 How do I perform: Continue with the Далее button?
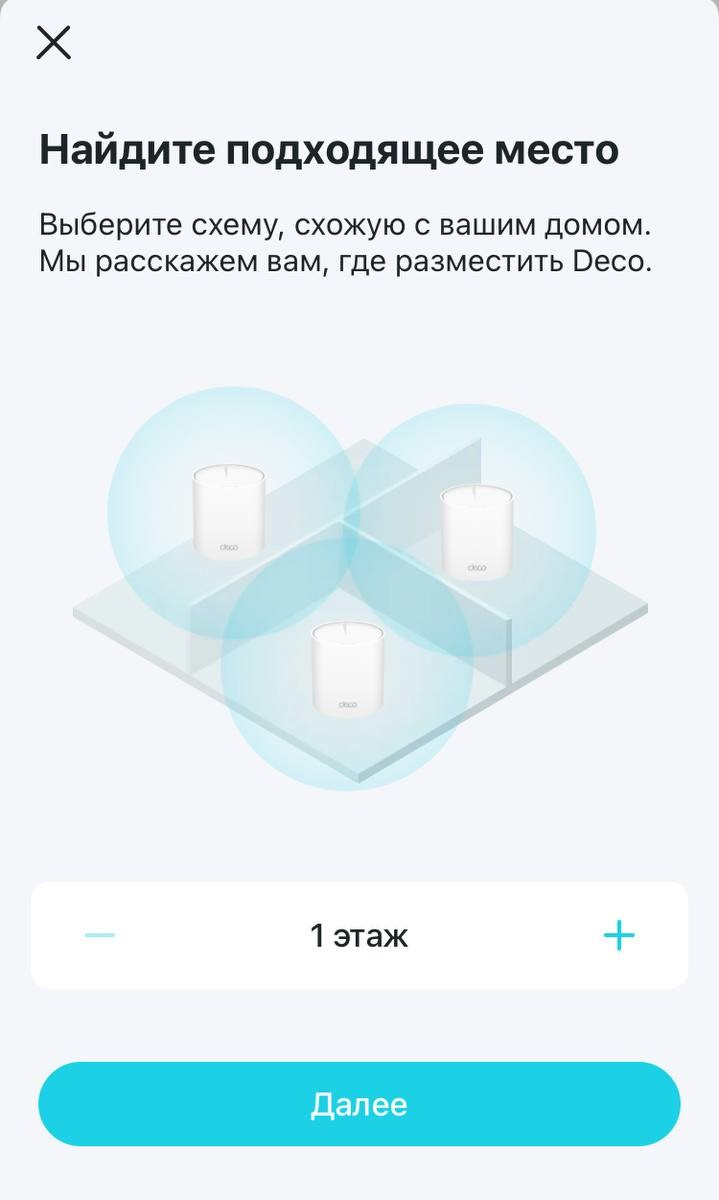[x=359, y=1104]
